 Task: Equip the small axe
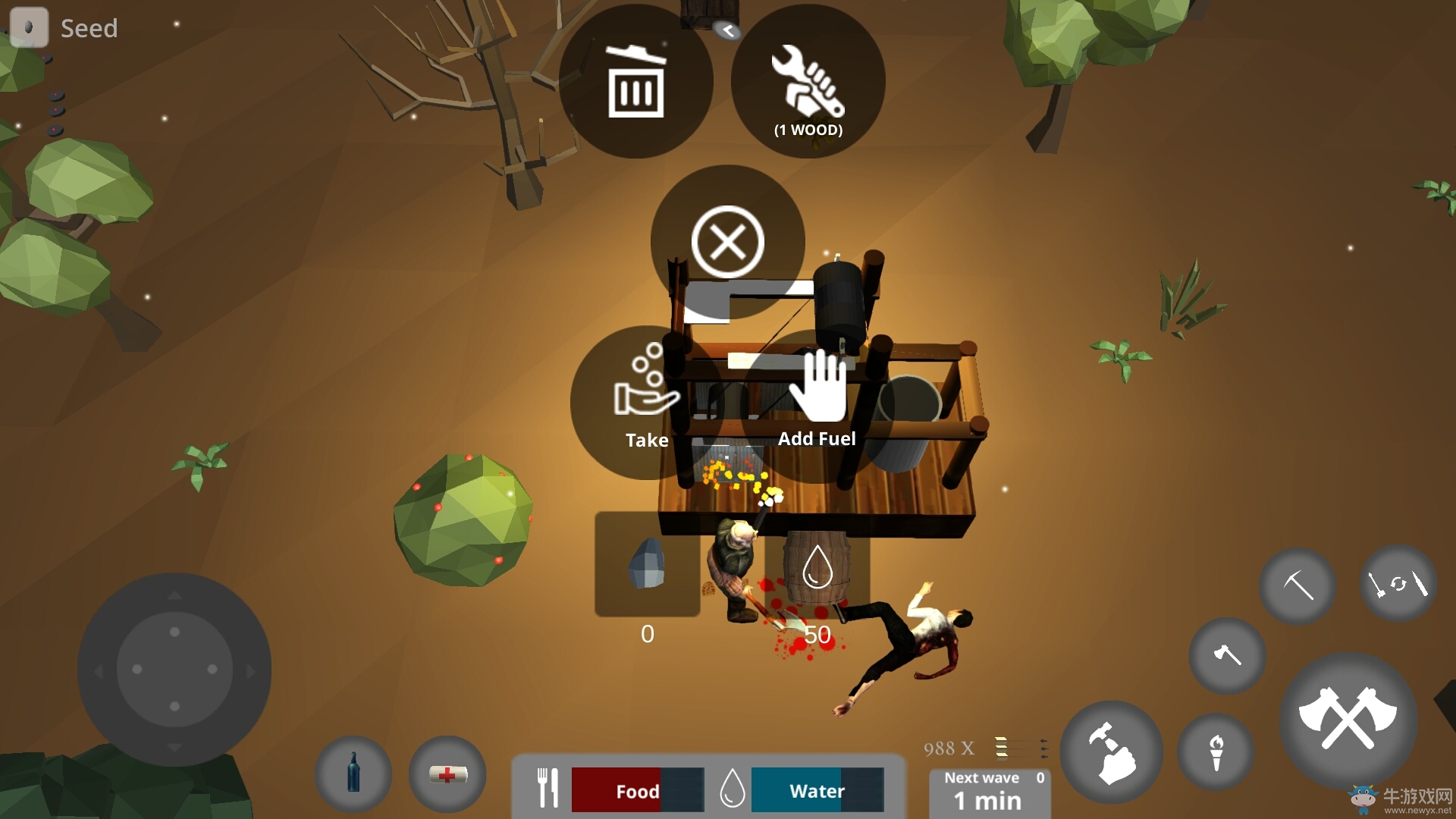1227,654
